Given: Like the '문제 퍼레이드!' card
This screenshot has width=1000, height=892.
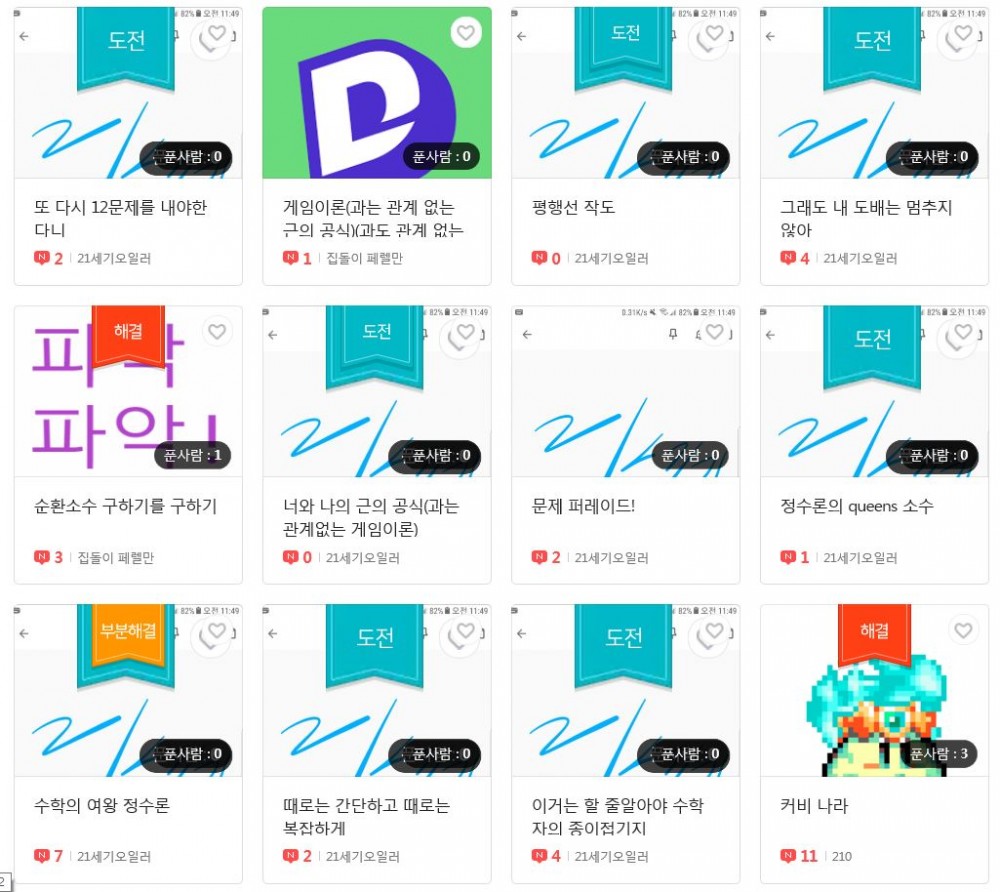Looking at the screenshot, I should [x=713, y=332].
